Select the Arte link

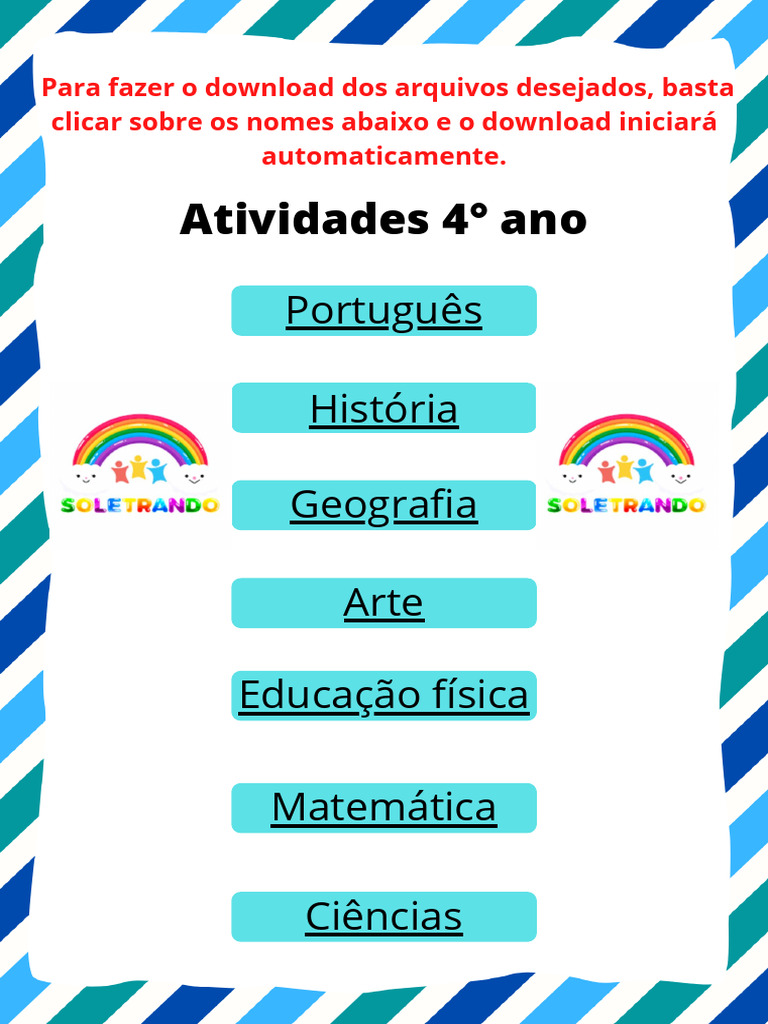tap(384, 603)
